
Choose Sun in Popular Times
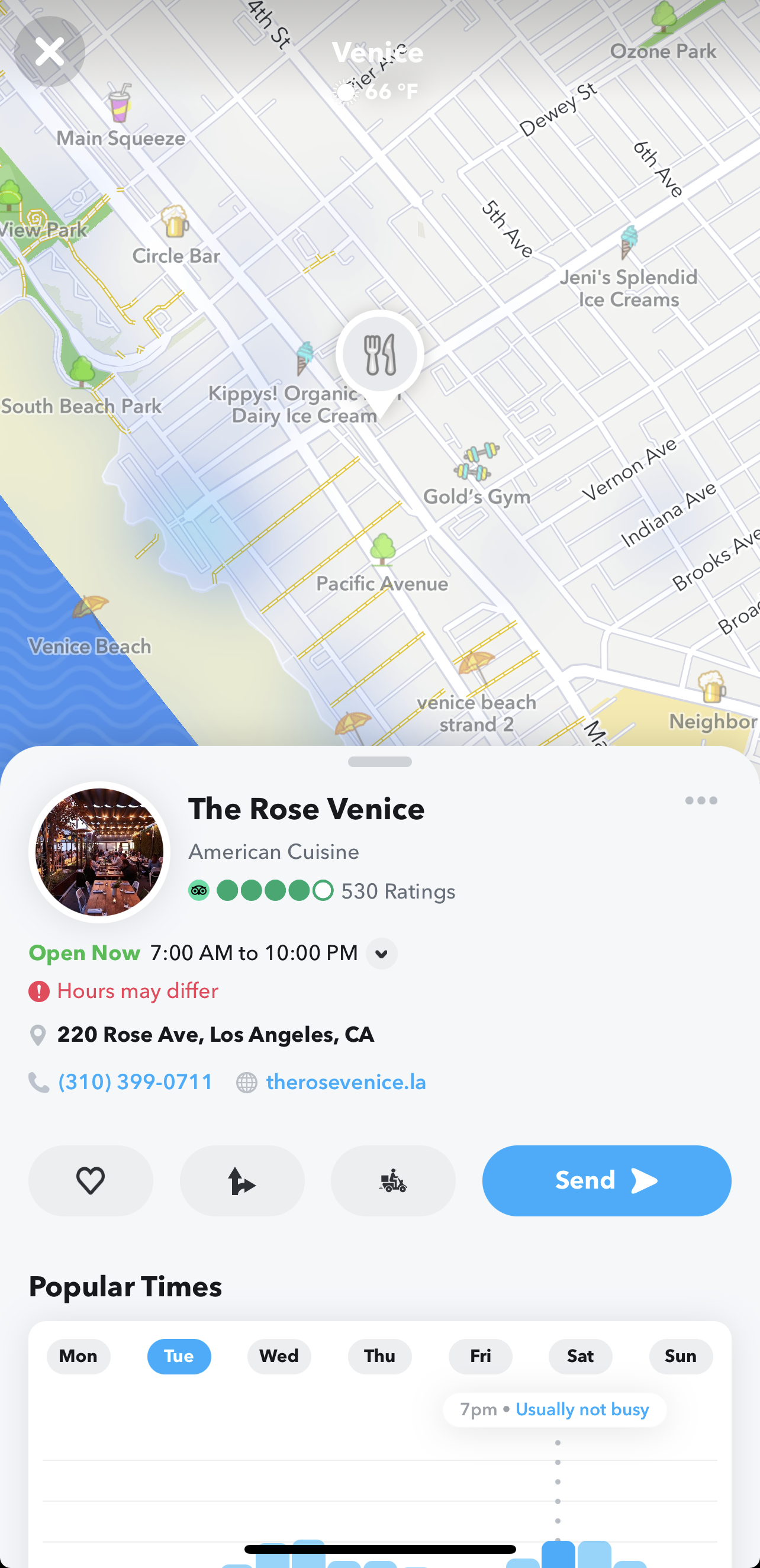pyautogui.click(x=680, y=1356)
